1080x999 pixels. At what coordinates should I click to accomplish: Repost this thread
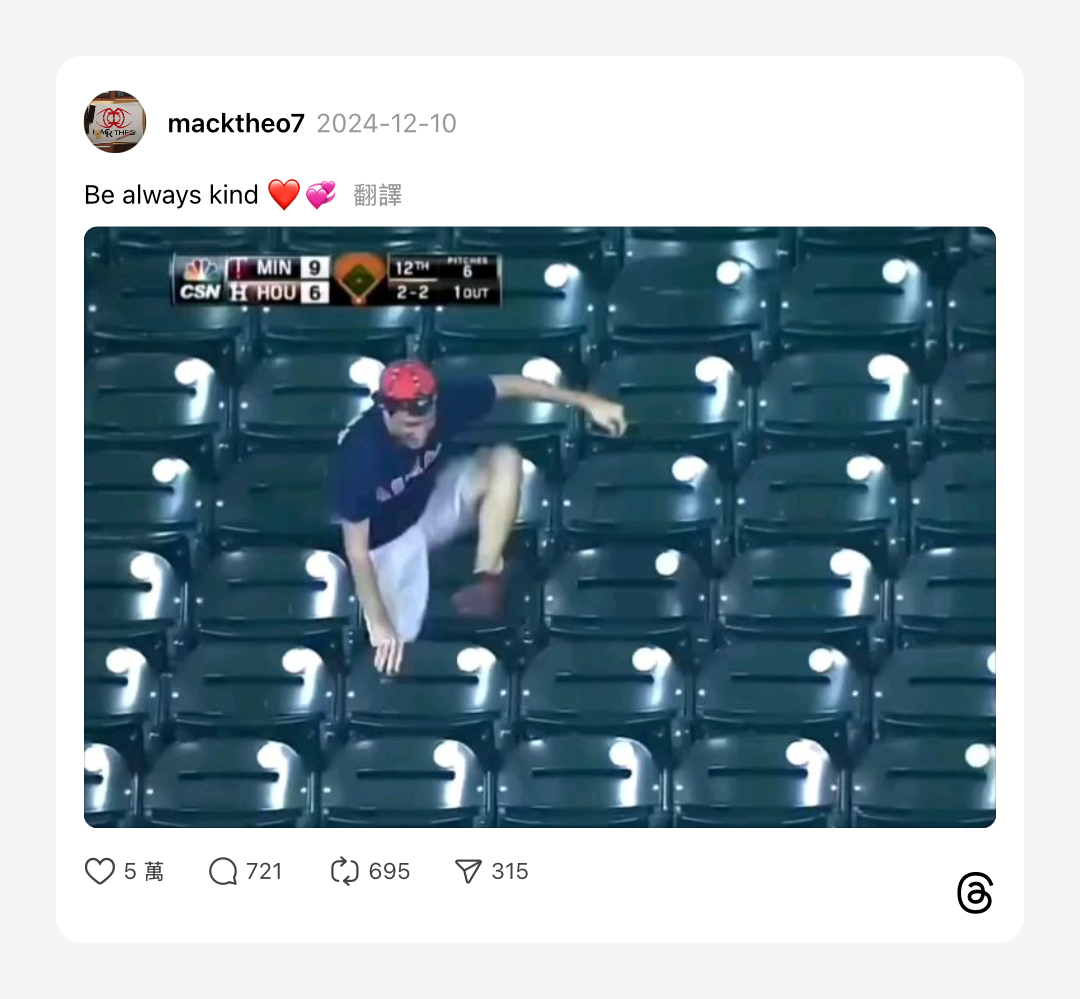point(344,871)
